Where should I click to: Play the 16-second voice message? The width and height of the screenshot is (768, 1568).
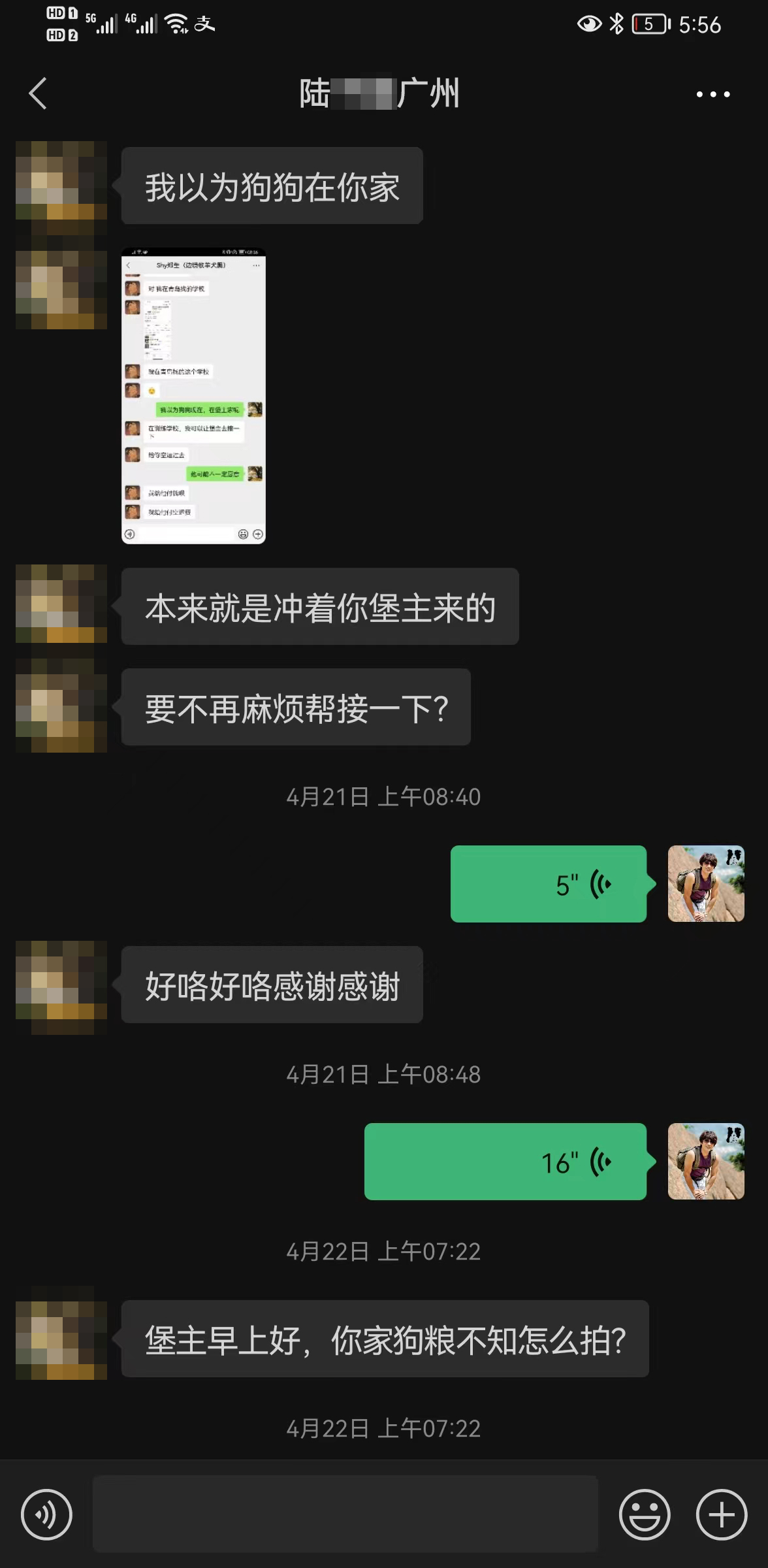click(x=505, y=1162)
